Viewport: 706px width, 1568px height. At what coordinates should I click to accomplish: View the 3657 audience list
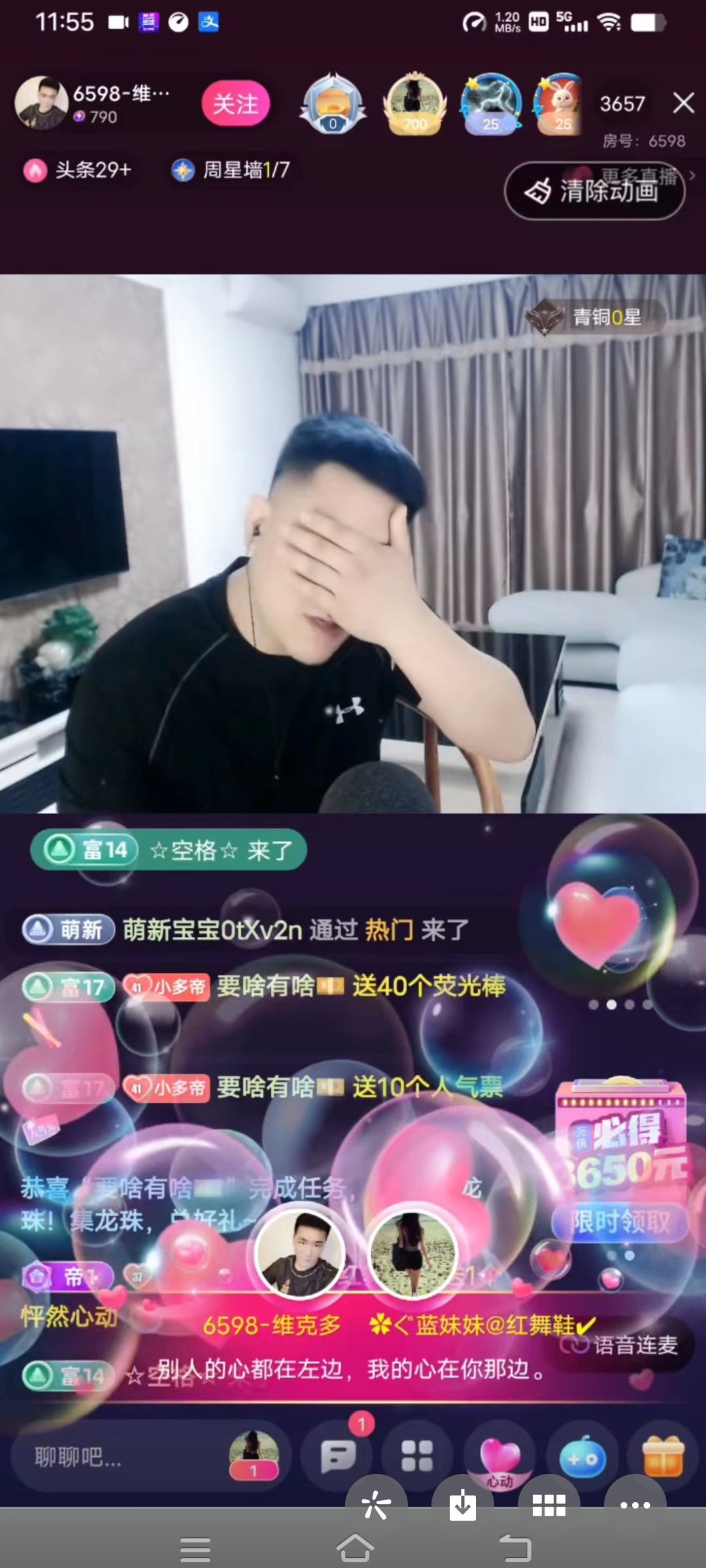click(622, 104)
